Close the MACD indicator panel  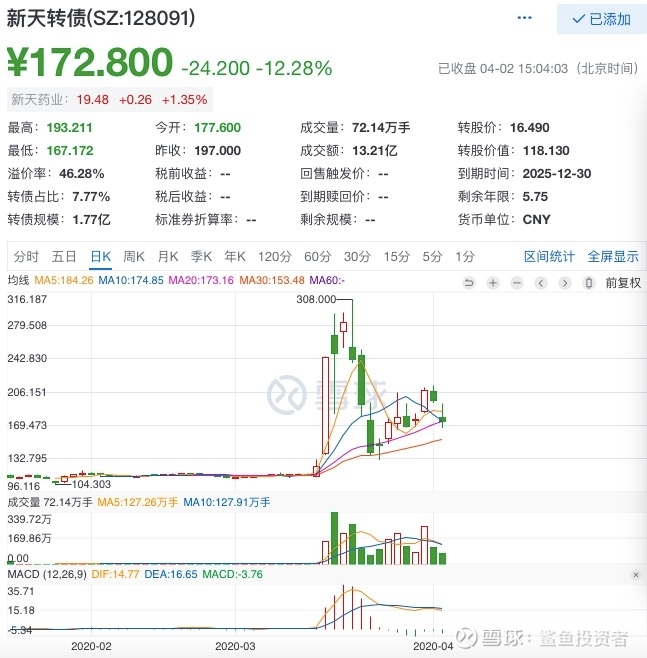pyautogui.click(x=635, y=575)
